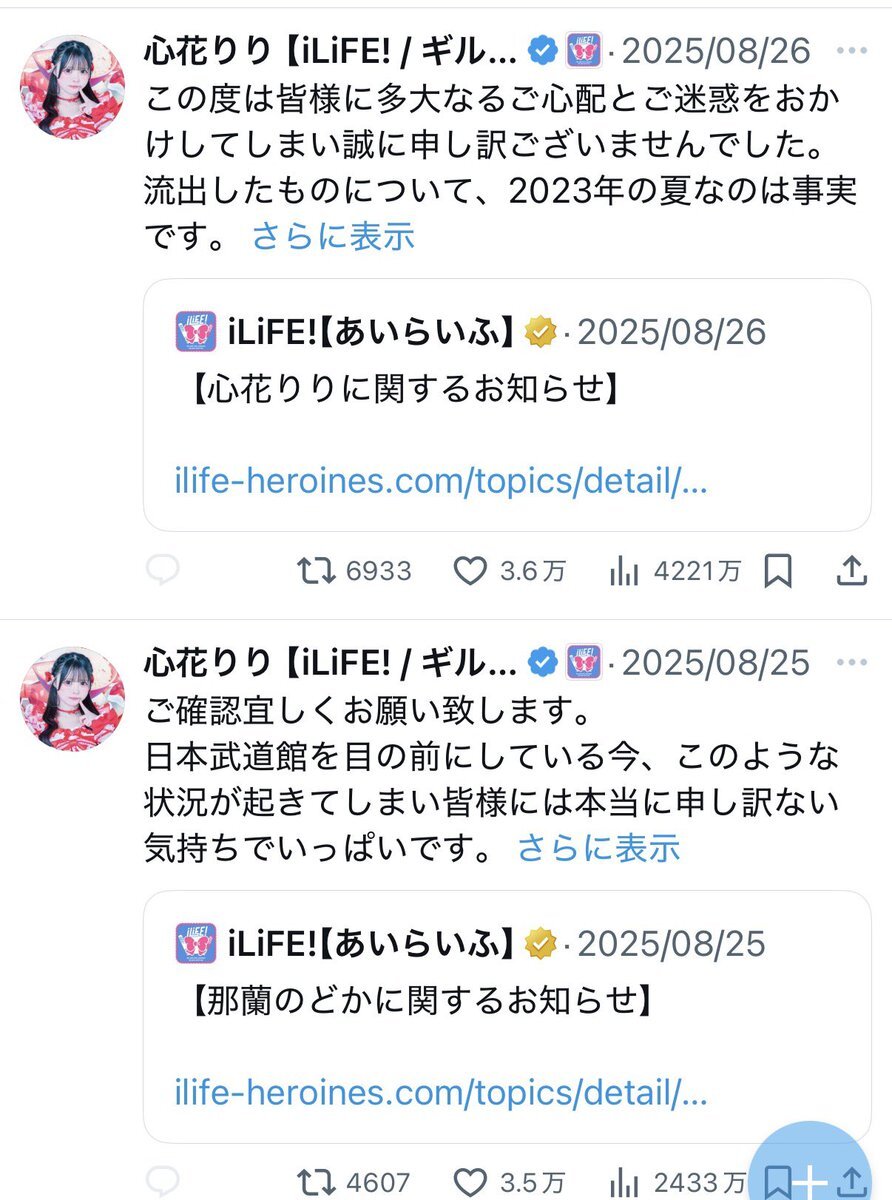Viewport: 892px width, 1200px height.
Task: Open quoted post '那蘭のどかに関するお知らせ'
Action: point(506,1016)
